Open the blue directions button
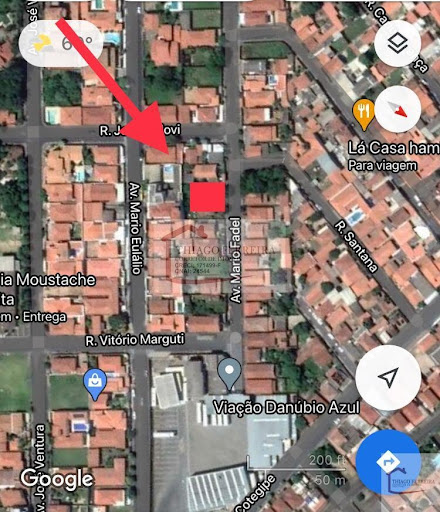The image size is (440, 512). pos(388,462)
